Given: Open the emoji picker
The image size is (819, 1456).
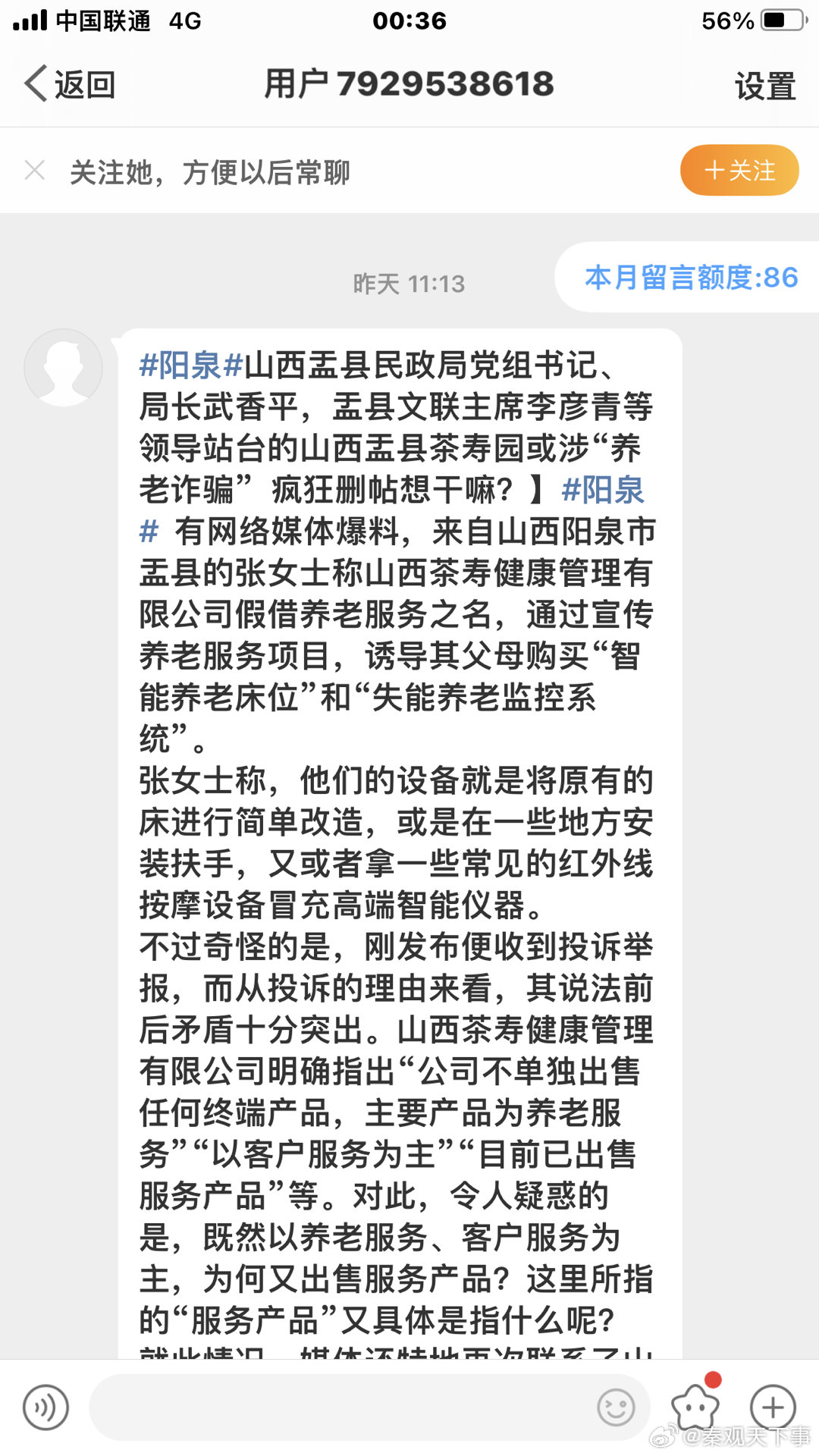Looking at the screenshot, I should (x=616, y=1407).
